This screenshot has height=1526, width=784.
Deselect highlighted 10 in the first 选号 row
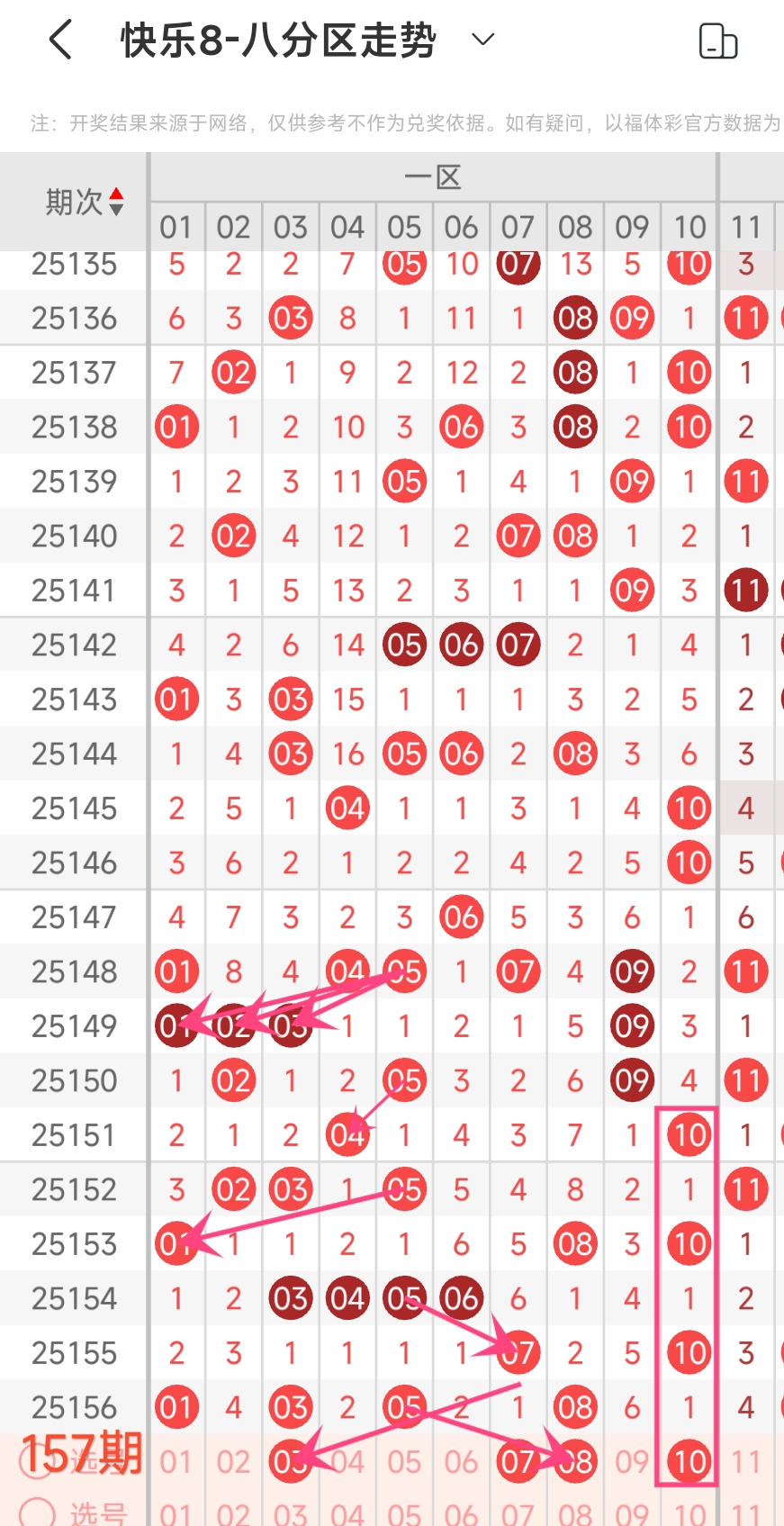click(x=689, y=1461)
